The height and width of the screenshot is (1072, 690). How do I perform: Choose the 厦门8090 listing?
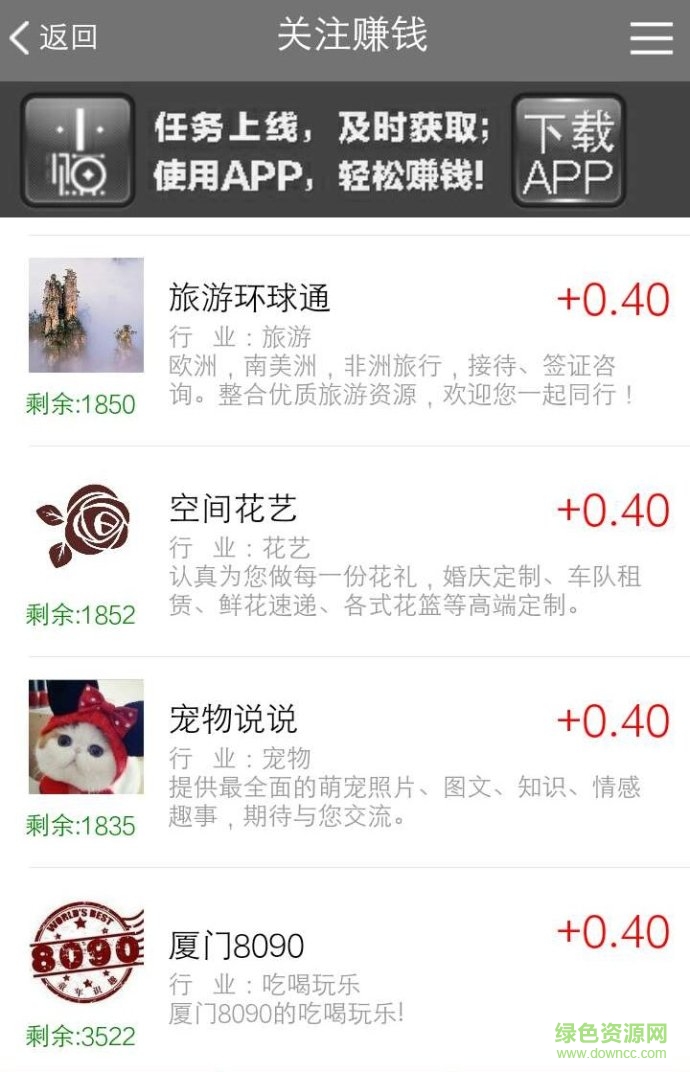pos(237,945)
